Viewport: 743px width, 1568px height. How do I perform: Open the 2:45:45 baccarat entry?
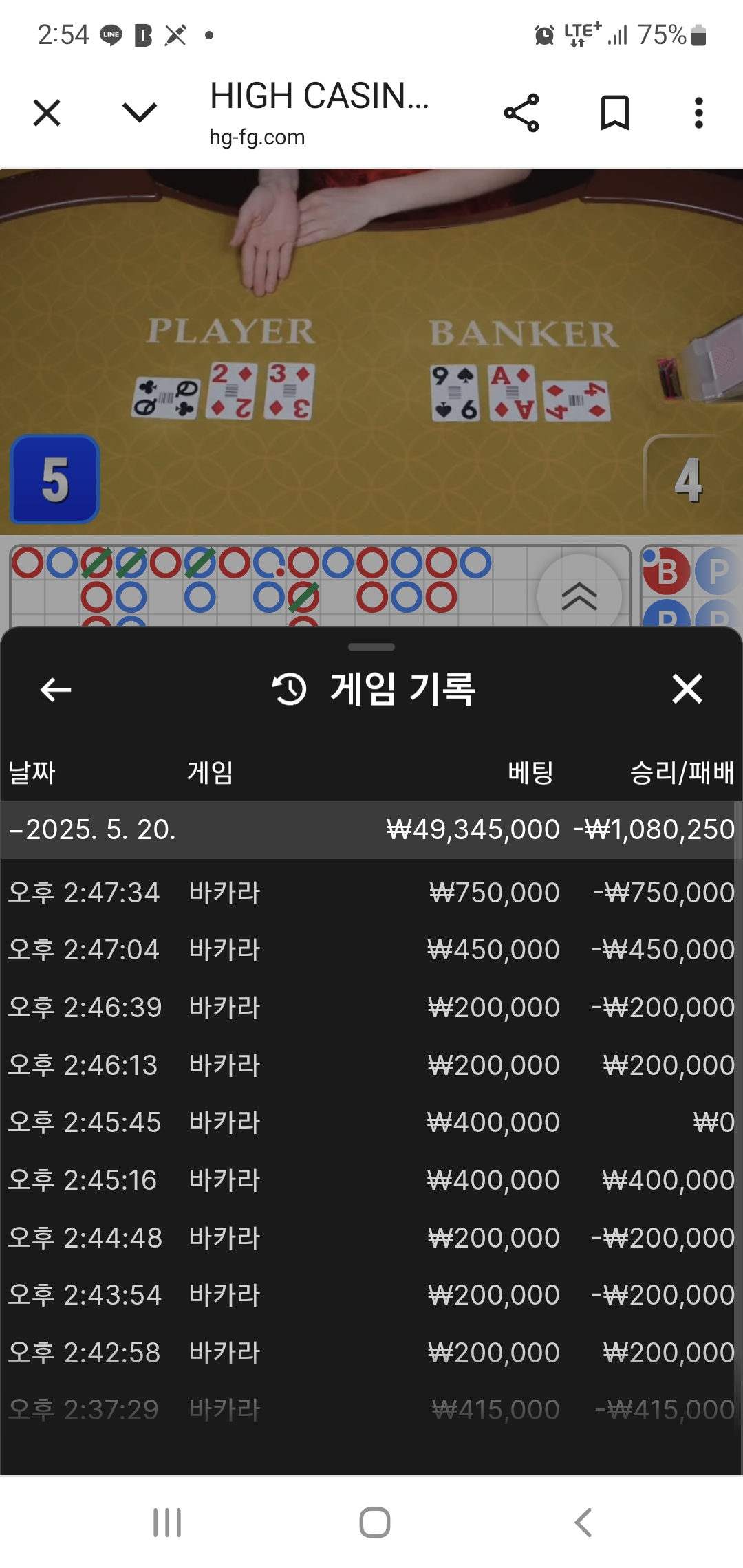click(x=371, y=1122)
